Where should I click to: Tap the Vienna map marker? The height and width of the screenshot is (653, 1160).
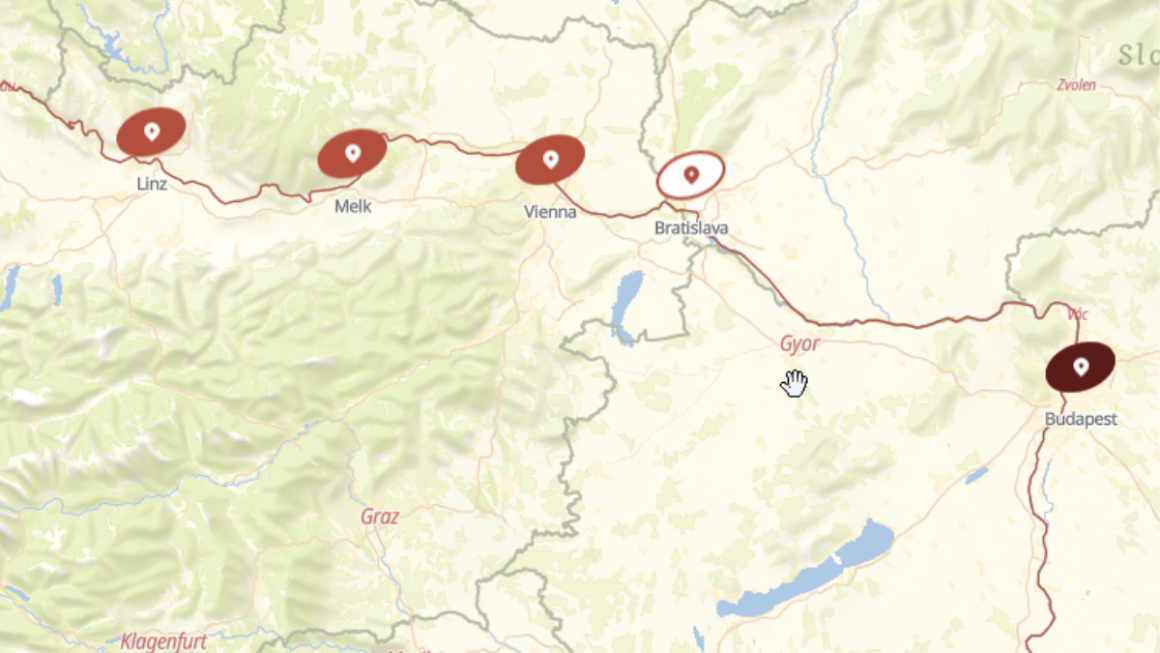coord(550,160)
